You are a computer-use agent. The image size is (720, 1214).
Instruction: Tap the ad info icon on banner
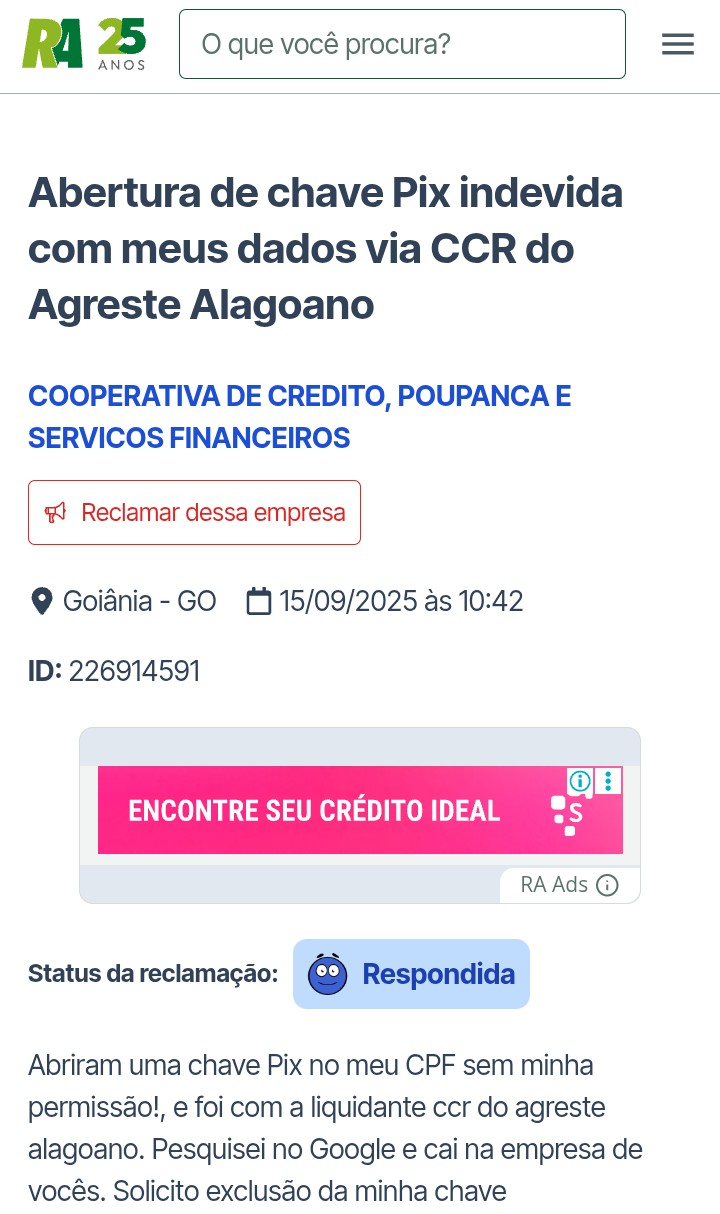(580, 781)
